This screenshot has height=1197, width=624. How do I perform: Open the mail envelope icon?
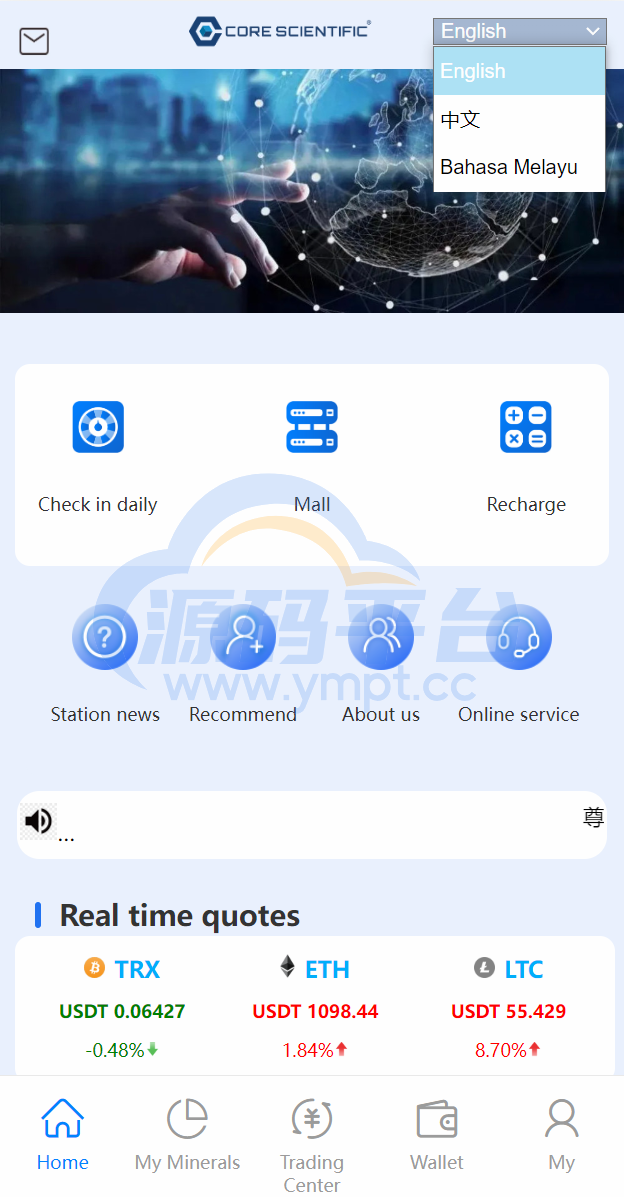tap(34, 41)
